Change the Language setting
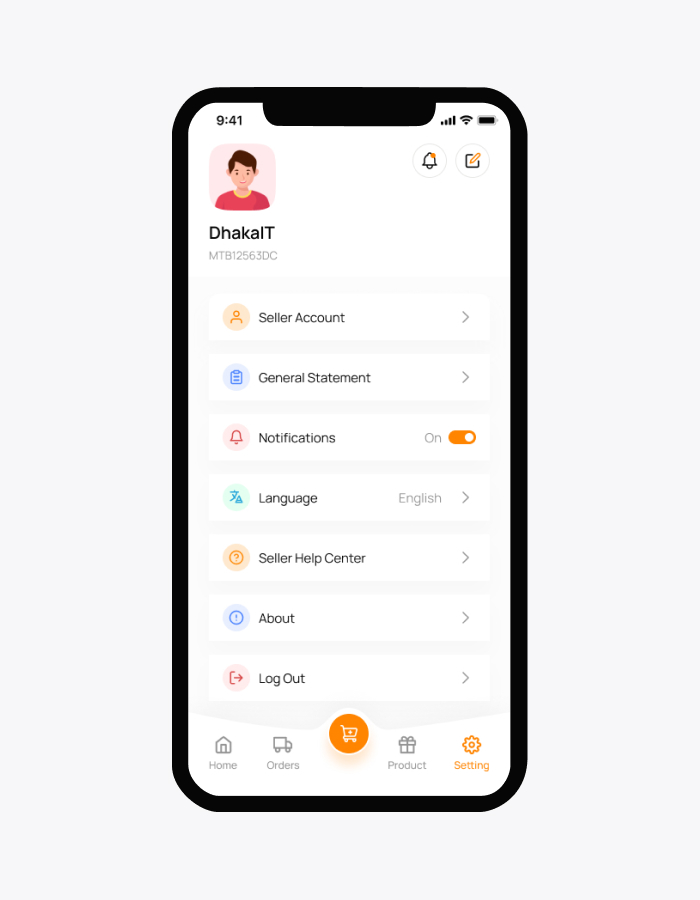 (x=348, y=498)
